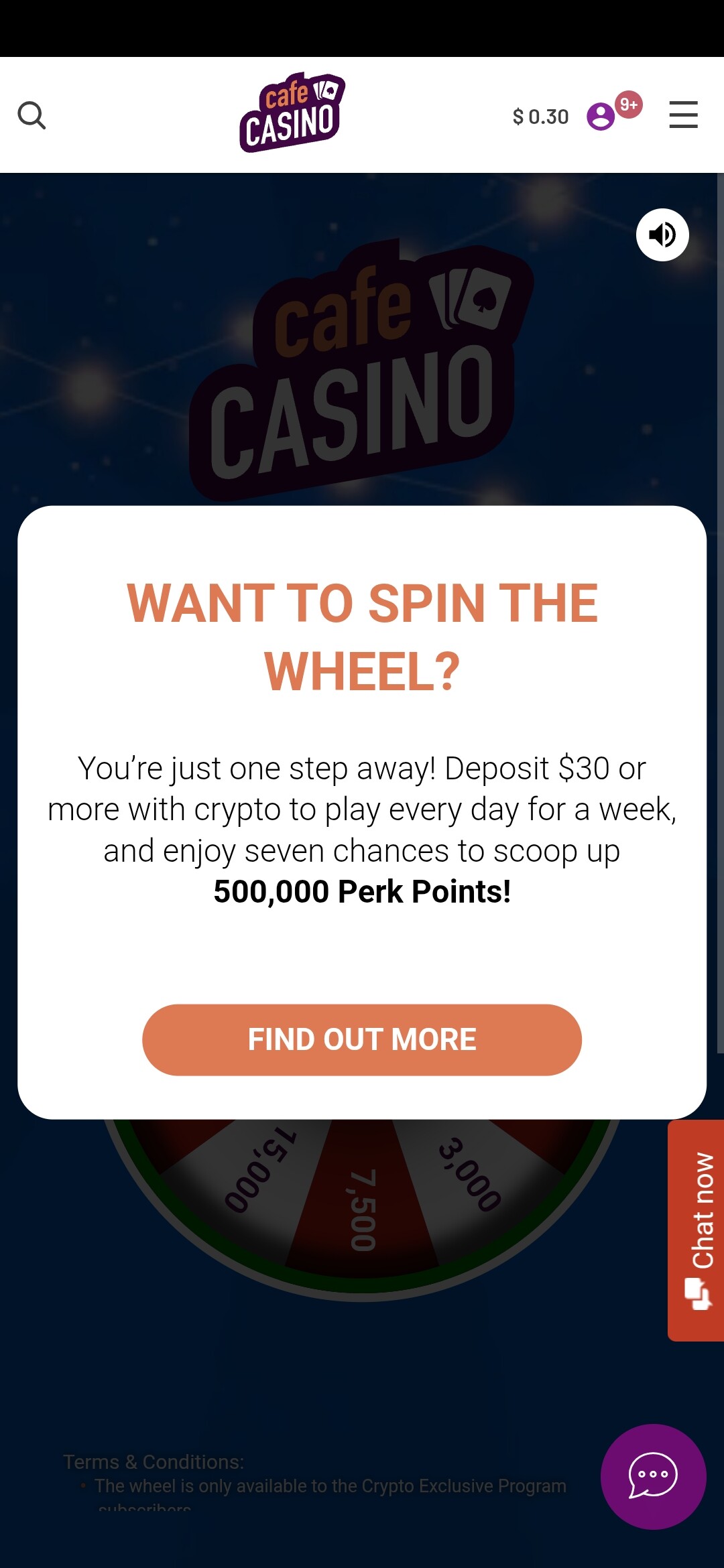
Task: Open the search icon
Action: 32,115
